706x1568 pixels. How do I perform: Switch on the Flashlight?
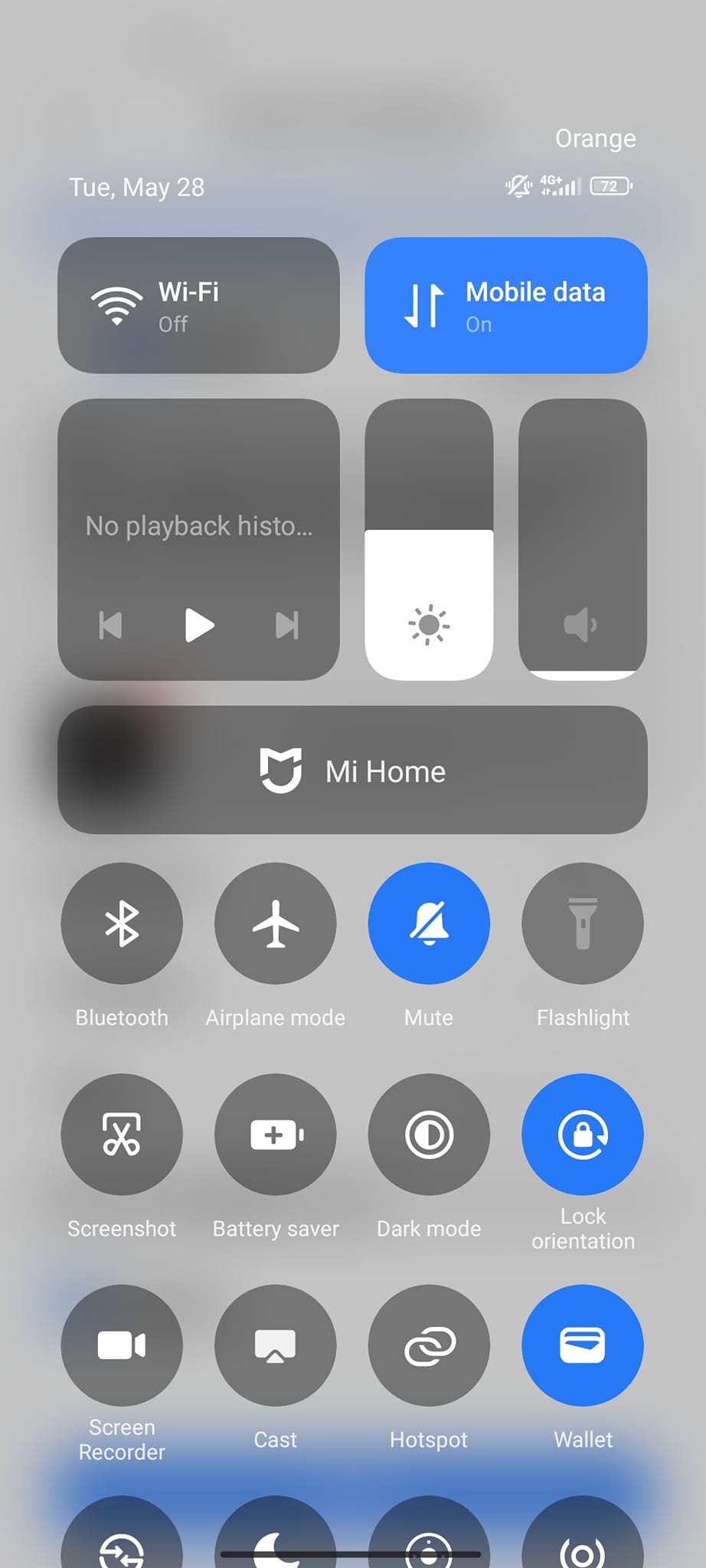583,923
